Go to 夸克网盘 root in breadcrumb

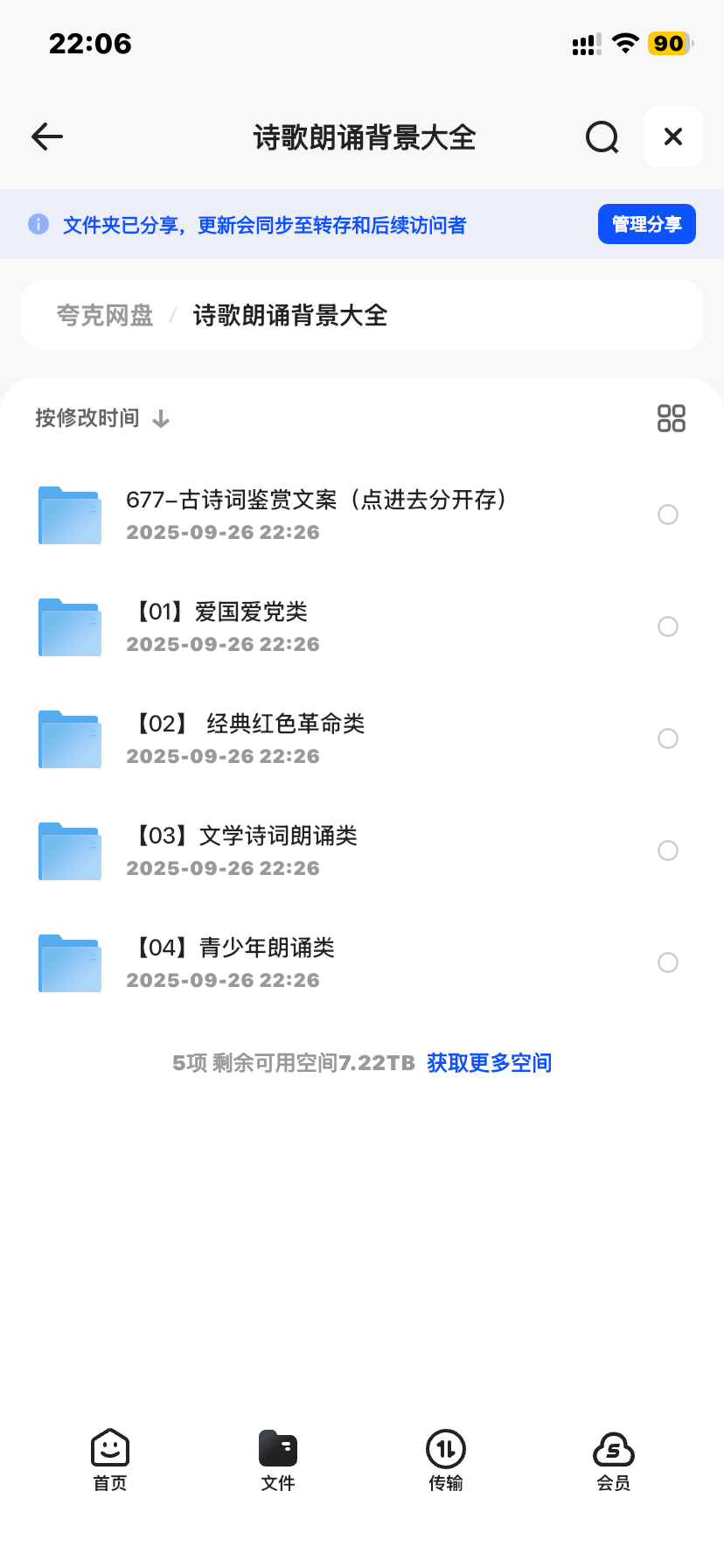(x=105, y=315)
